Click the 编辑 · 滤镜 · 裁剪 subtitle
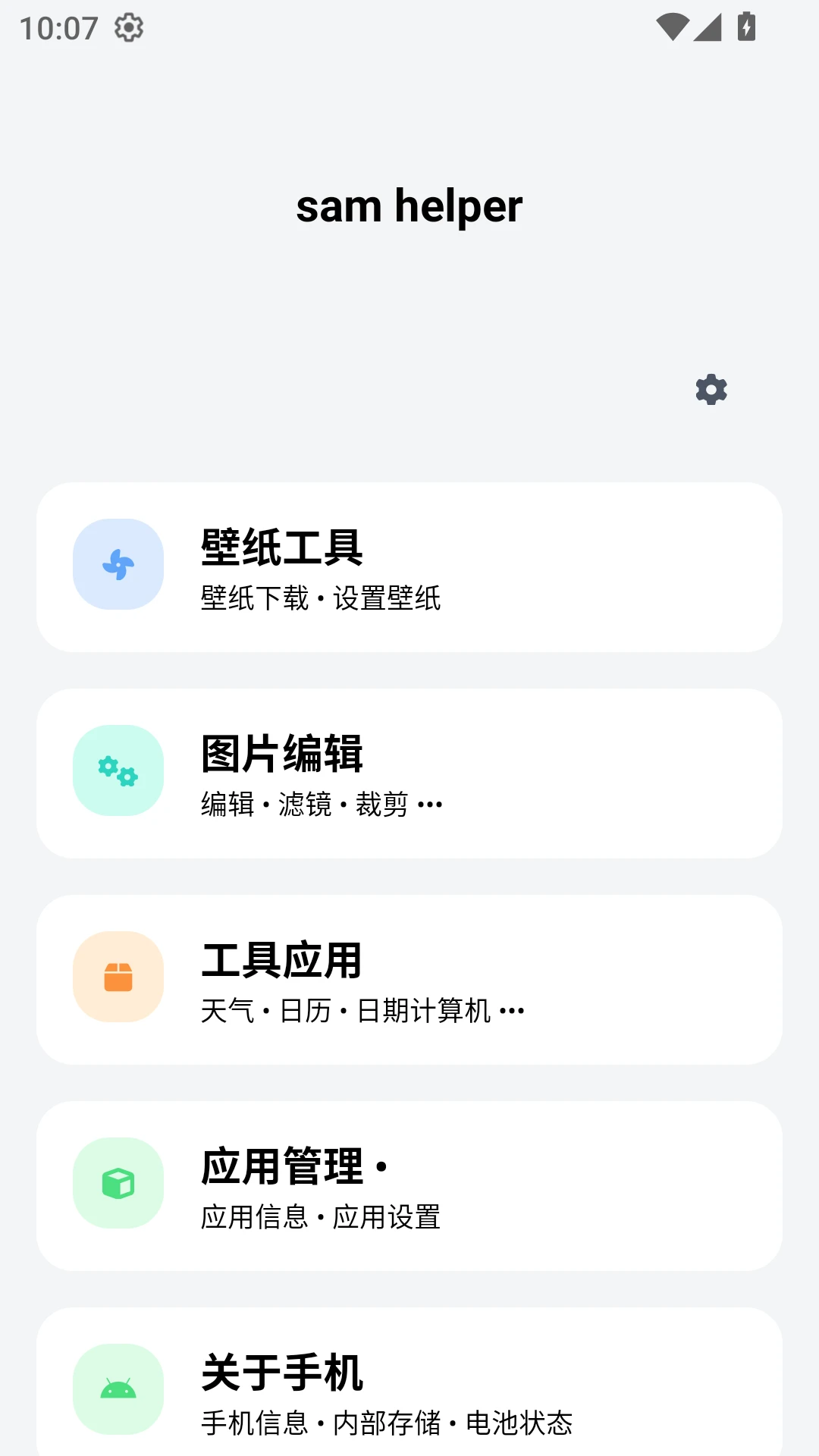This screenshot has width=819, height=1456. pos(322,804)
